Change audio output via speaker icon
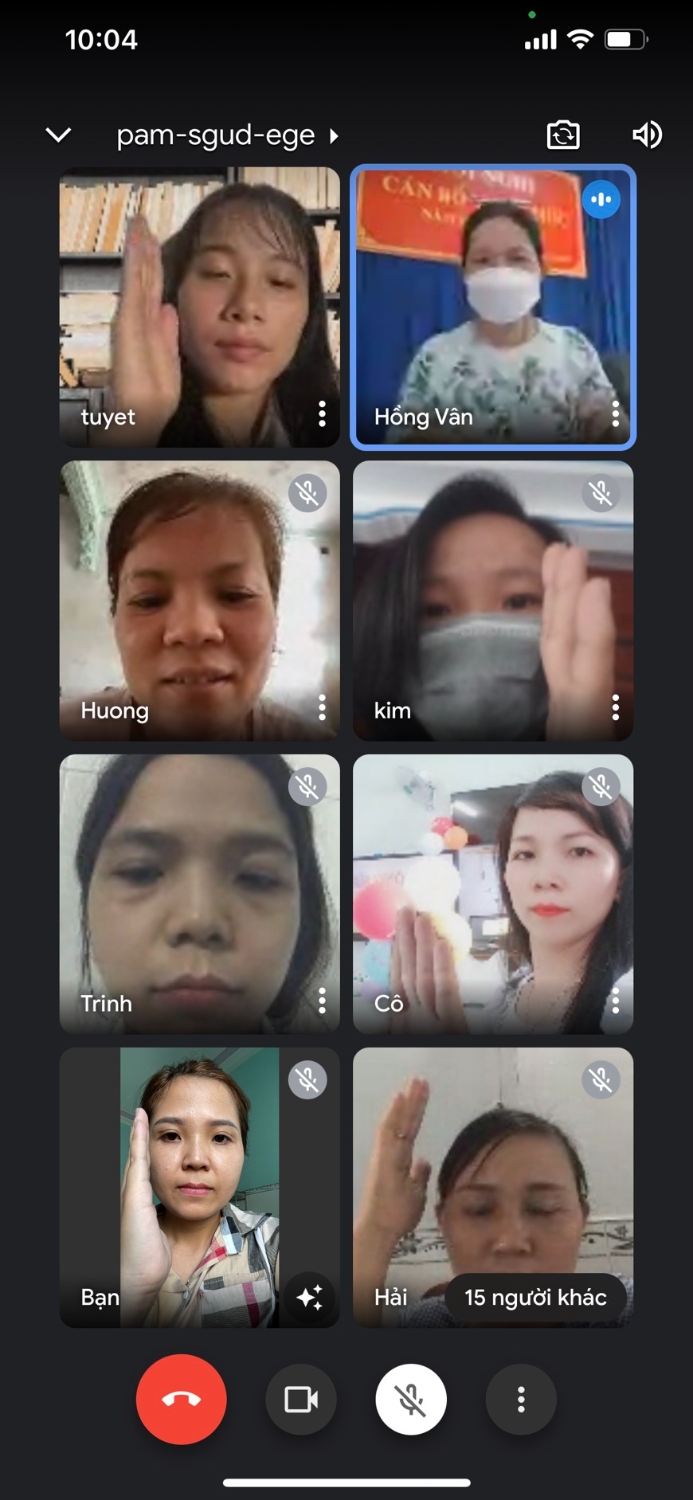Image resolution: width=693 pixels, height=1500 pixels. pyautogui.click(x=647, y=135)
